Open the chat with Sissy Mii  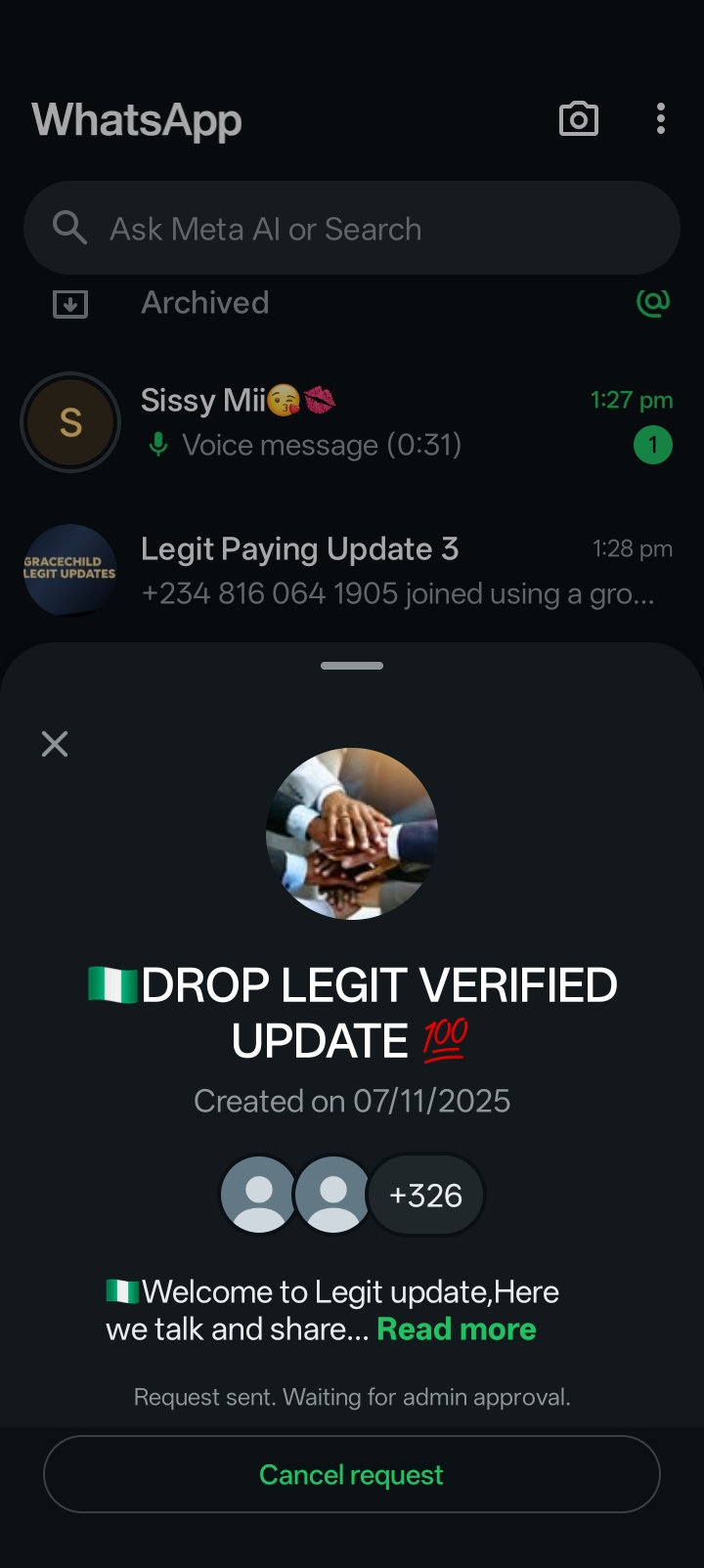point(352,422)
